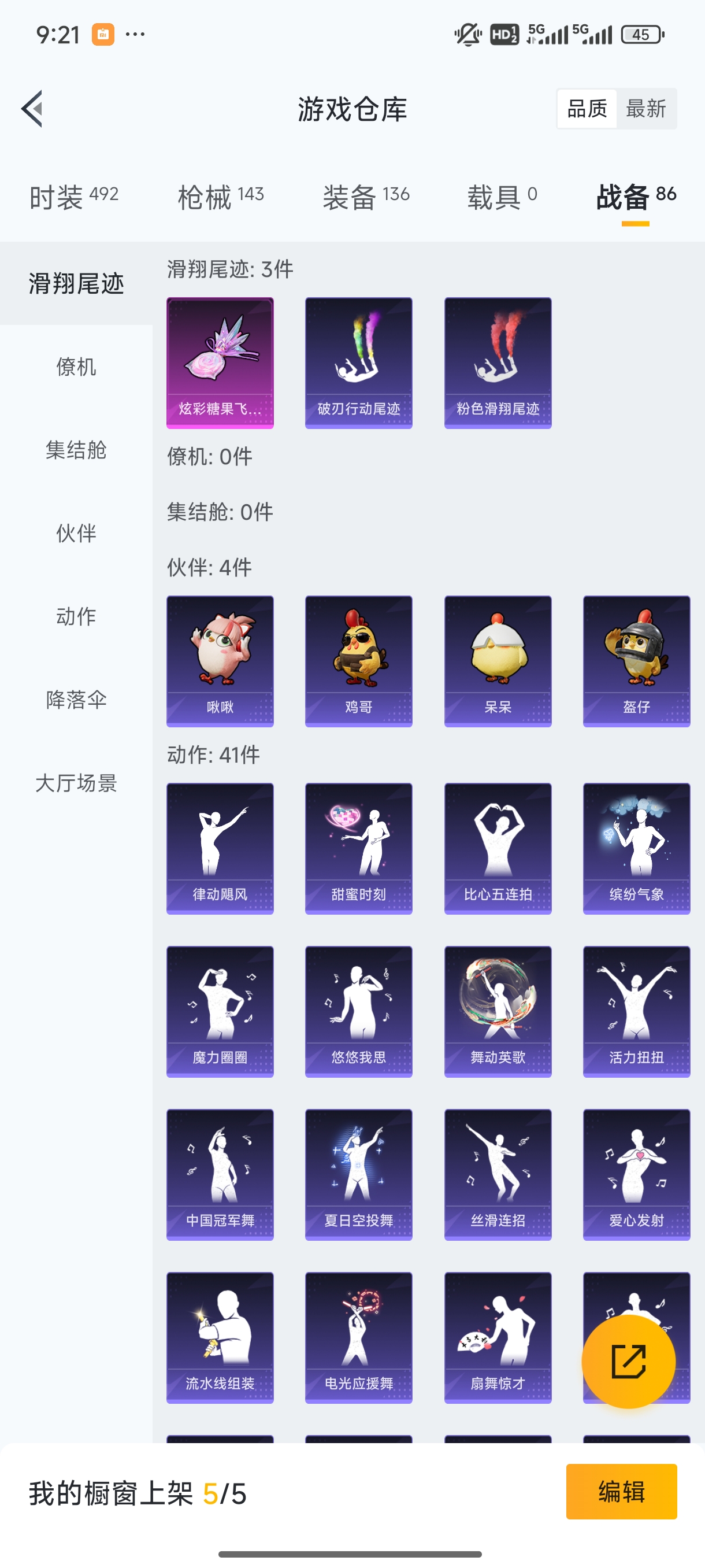Viewport: 705px width, 1568px height.
Task: Open the 大厅场景 category in the sidebar
Action: (x=76, y=785)
